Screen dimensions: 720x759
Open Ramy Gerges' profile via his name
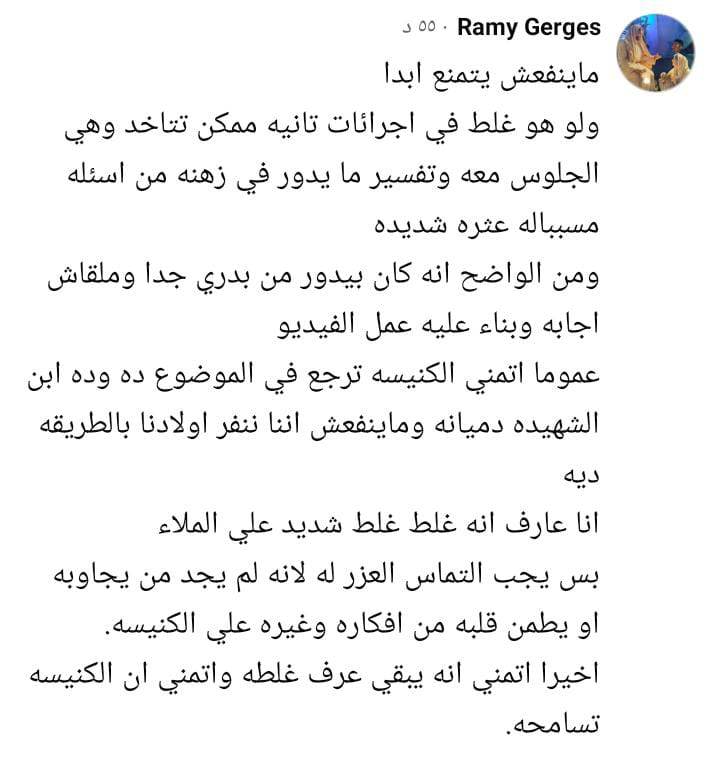point(529,27)
